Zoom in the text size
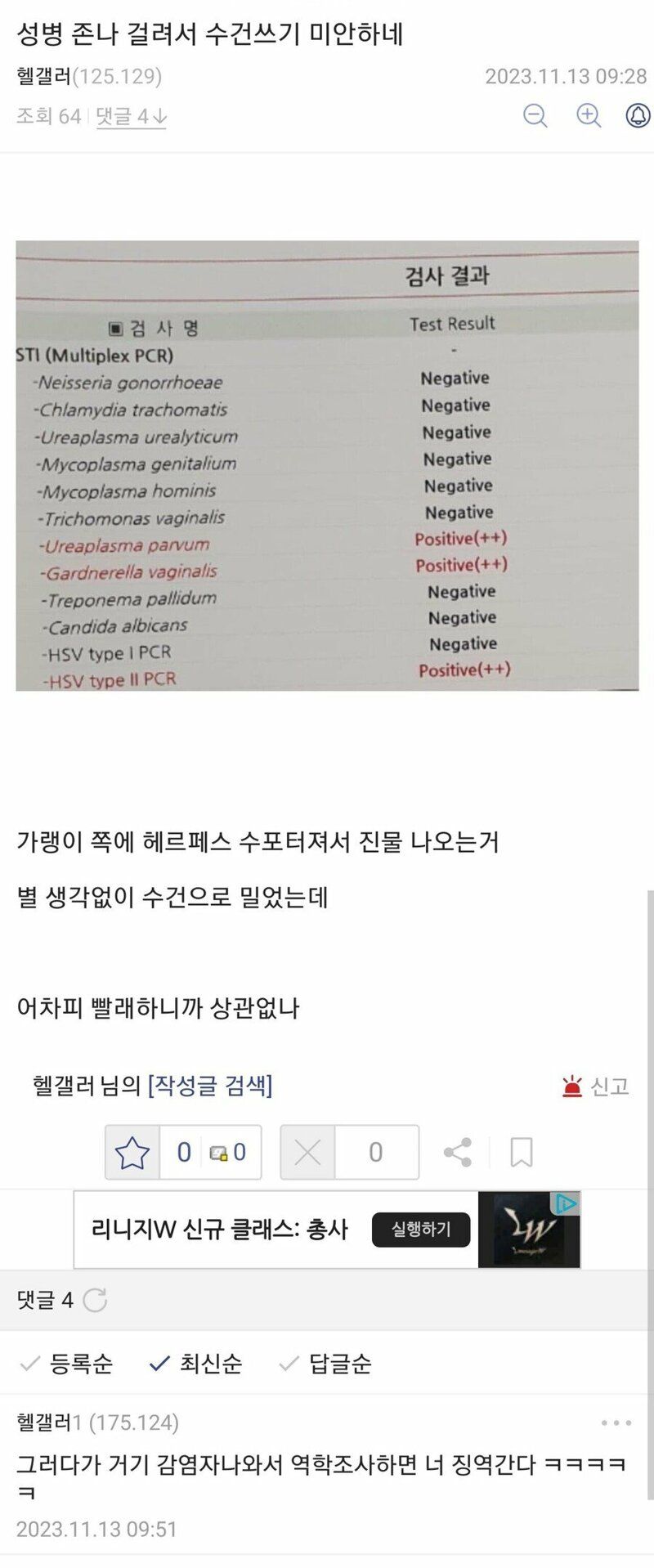The height and width of the screenshot is (1568, 654). [x=589, y=116]
